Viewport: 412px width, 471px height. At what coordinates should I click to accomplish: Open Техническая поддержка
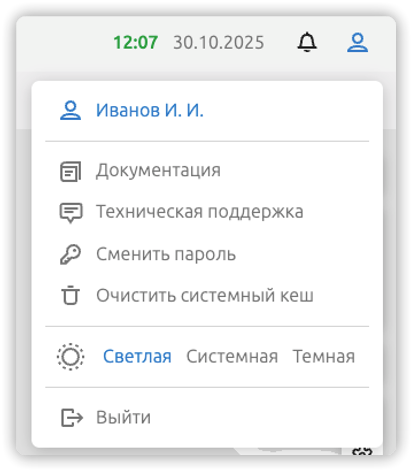tap(207, 212)
